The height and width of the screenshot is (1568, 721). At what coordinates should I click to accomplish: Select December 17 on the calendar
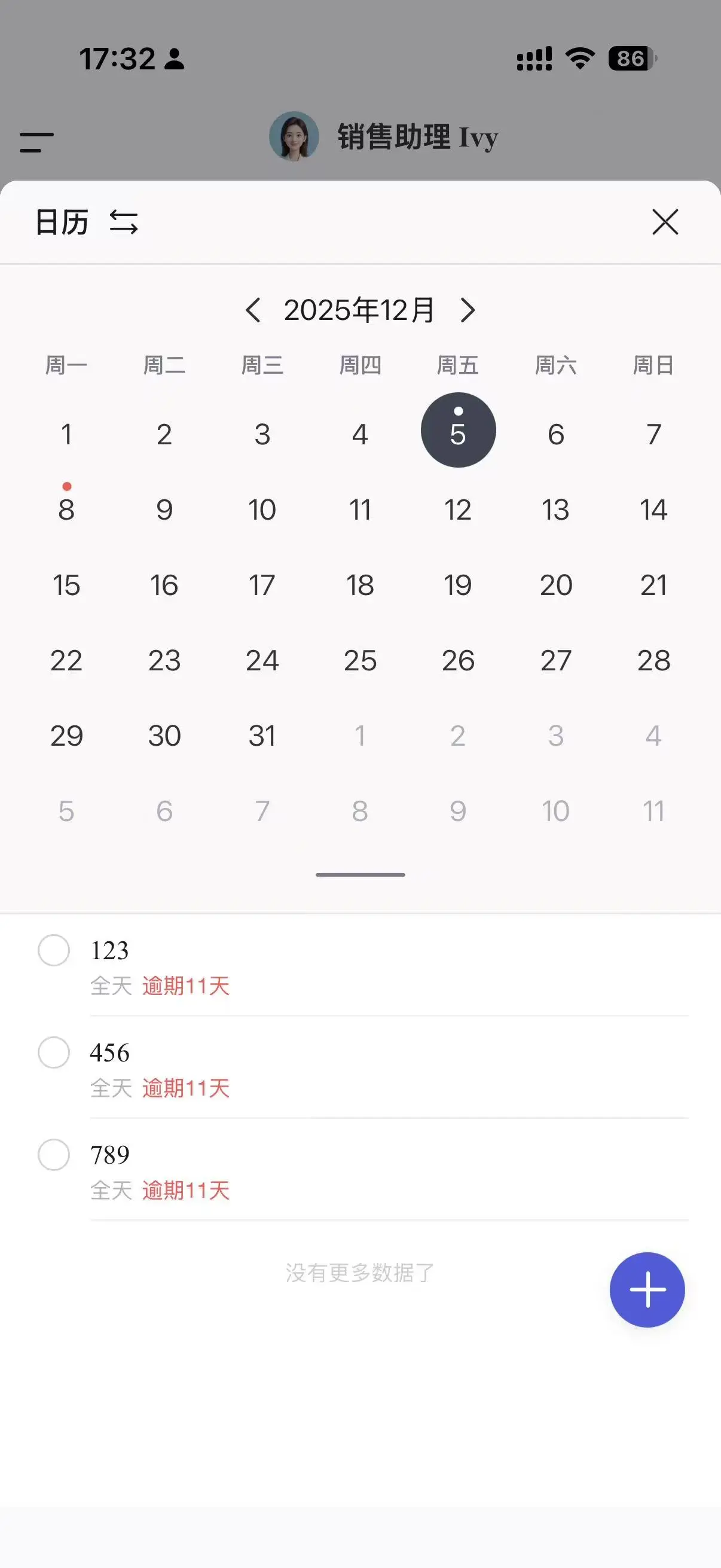coord(262,585)
